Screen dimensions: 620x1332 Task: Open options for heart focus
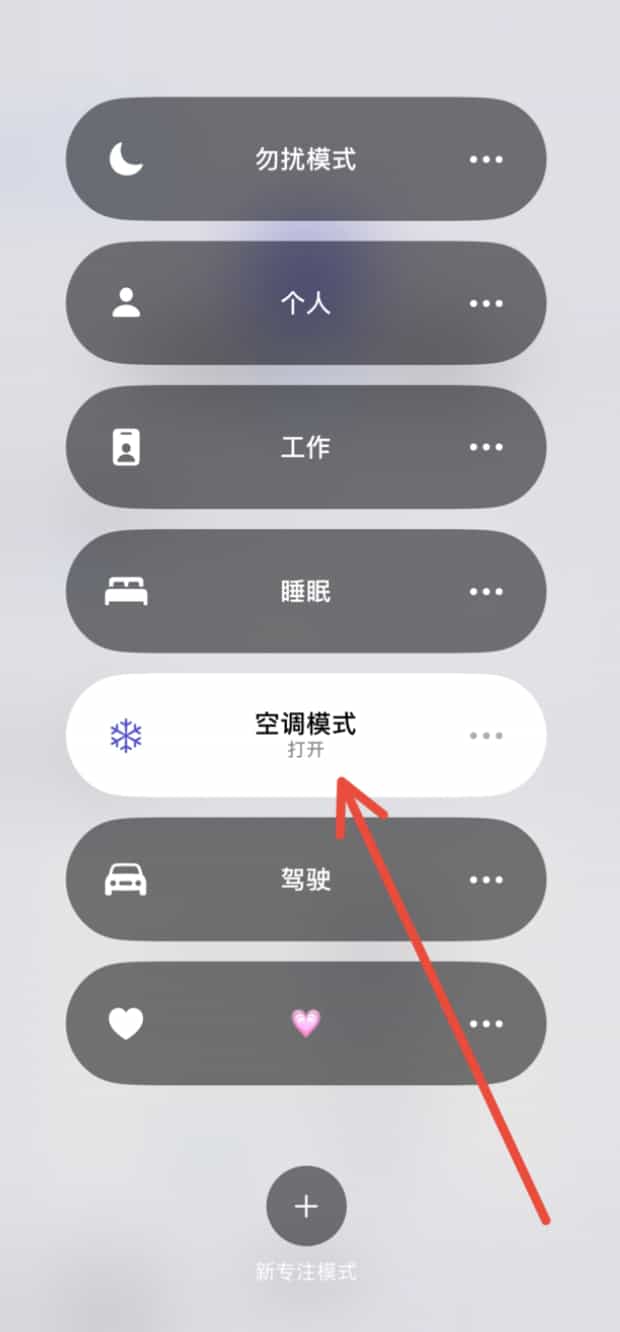(x=486, y=1023)
